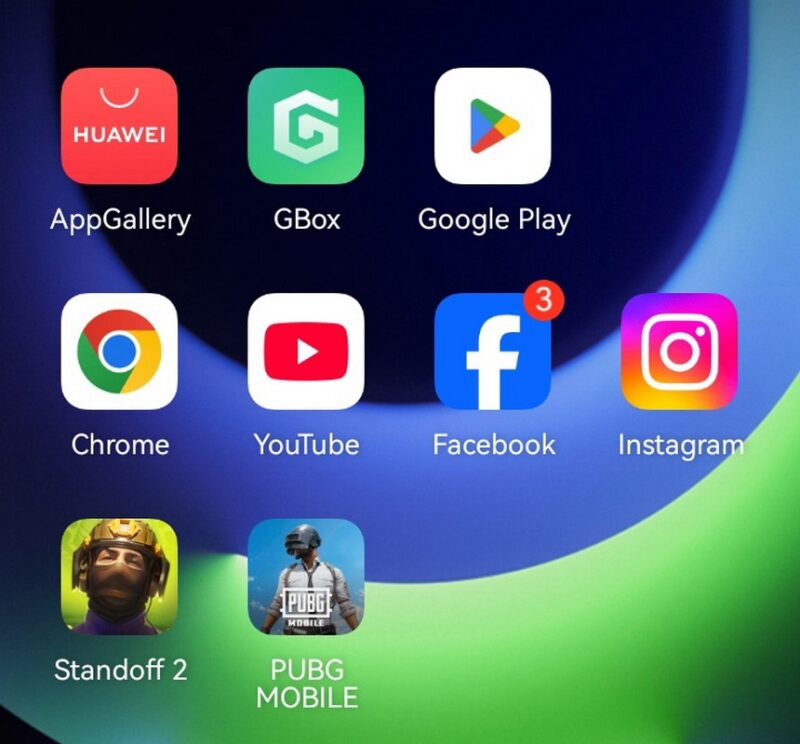Open Huawei AppGallery
Viewport: 800px width, 744px height.
tap(119, 126)
